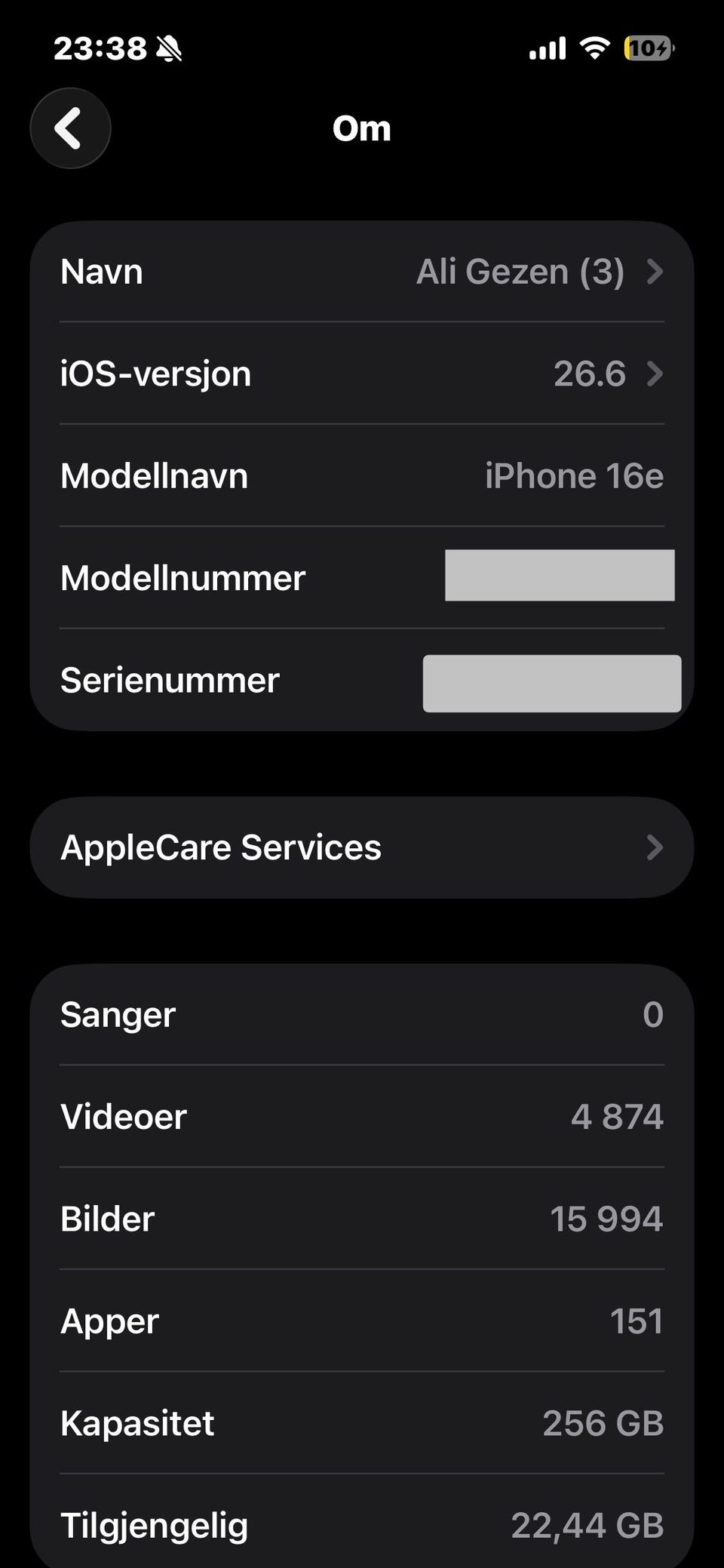Open the Navn row to rename device
Screen dimensions: 724x1568
point(362,272)
